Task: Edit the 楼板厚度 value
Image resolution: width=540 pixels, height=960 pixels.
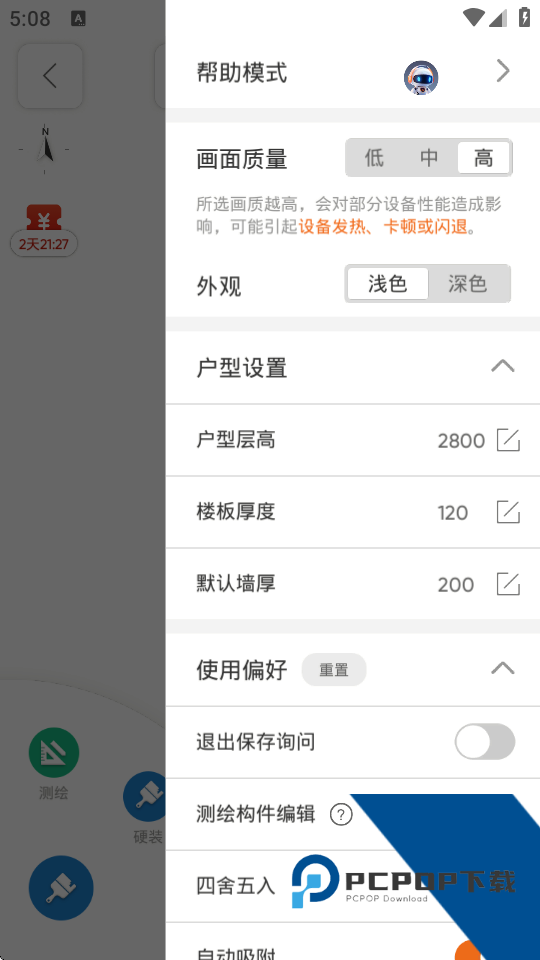Action: point(508,512)
